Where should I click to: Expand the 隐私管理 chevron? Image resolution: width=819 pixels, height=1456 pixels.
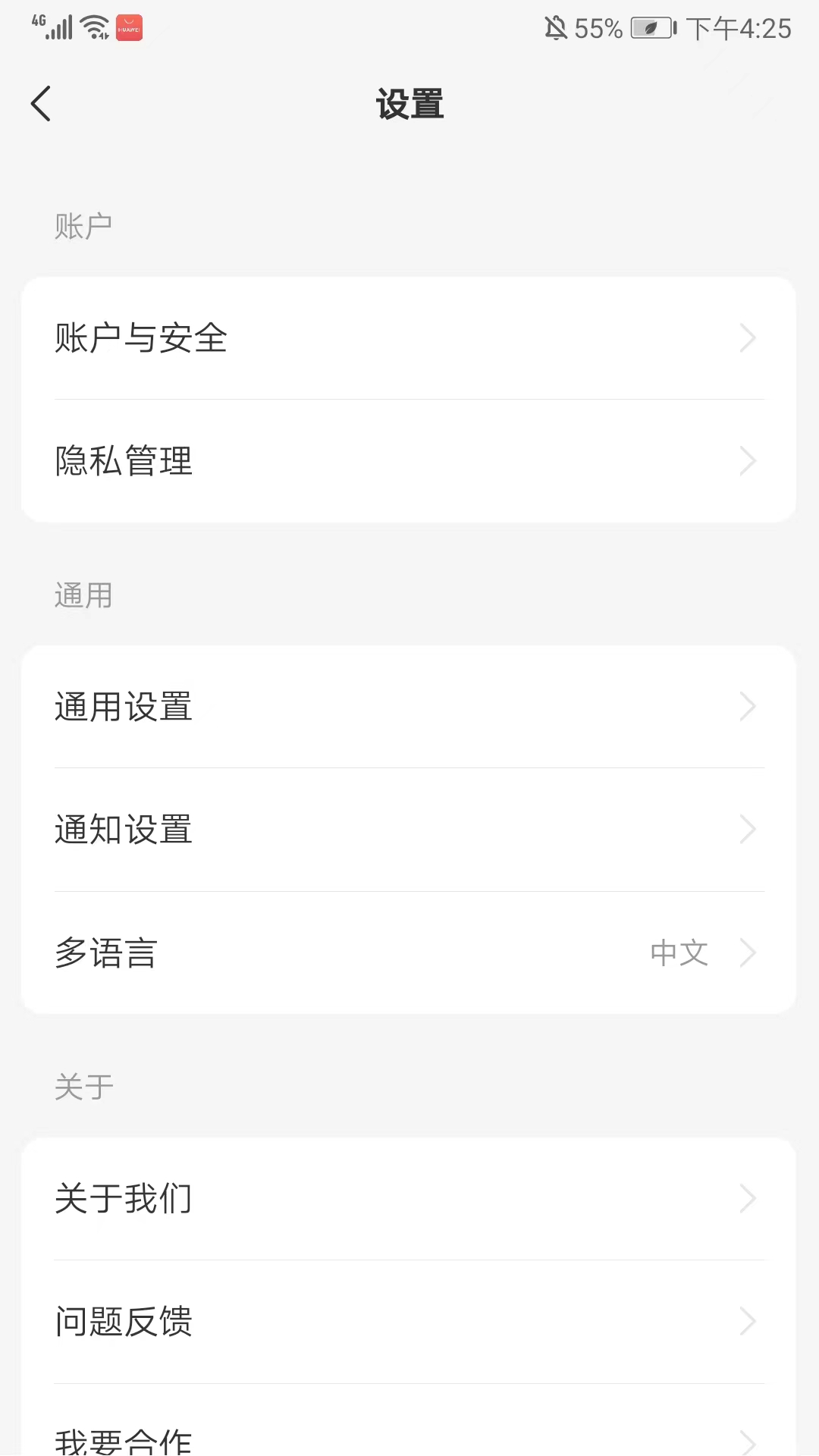click(x=748, y=461)
